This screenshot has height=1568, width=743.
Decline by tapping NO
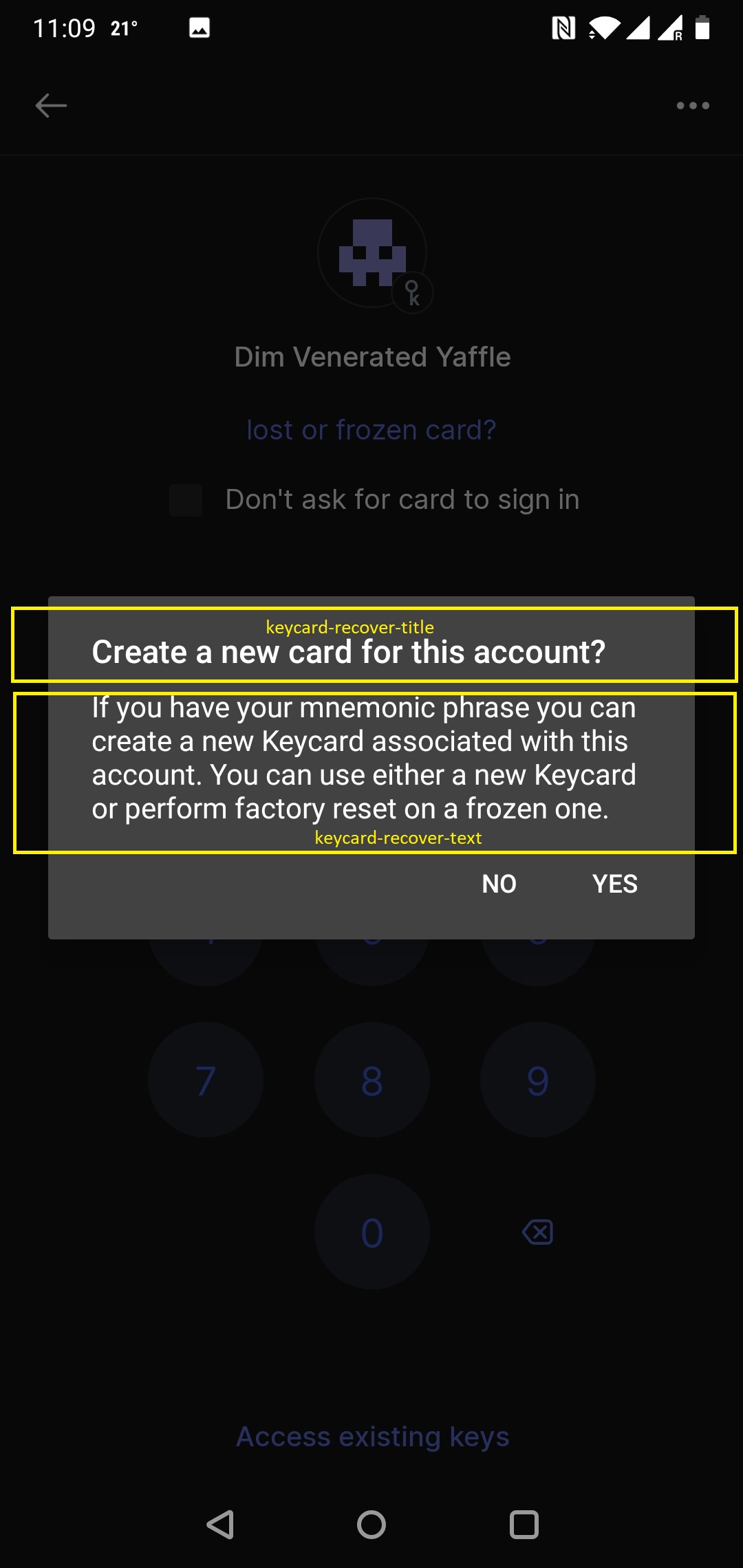[499, 884]
